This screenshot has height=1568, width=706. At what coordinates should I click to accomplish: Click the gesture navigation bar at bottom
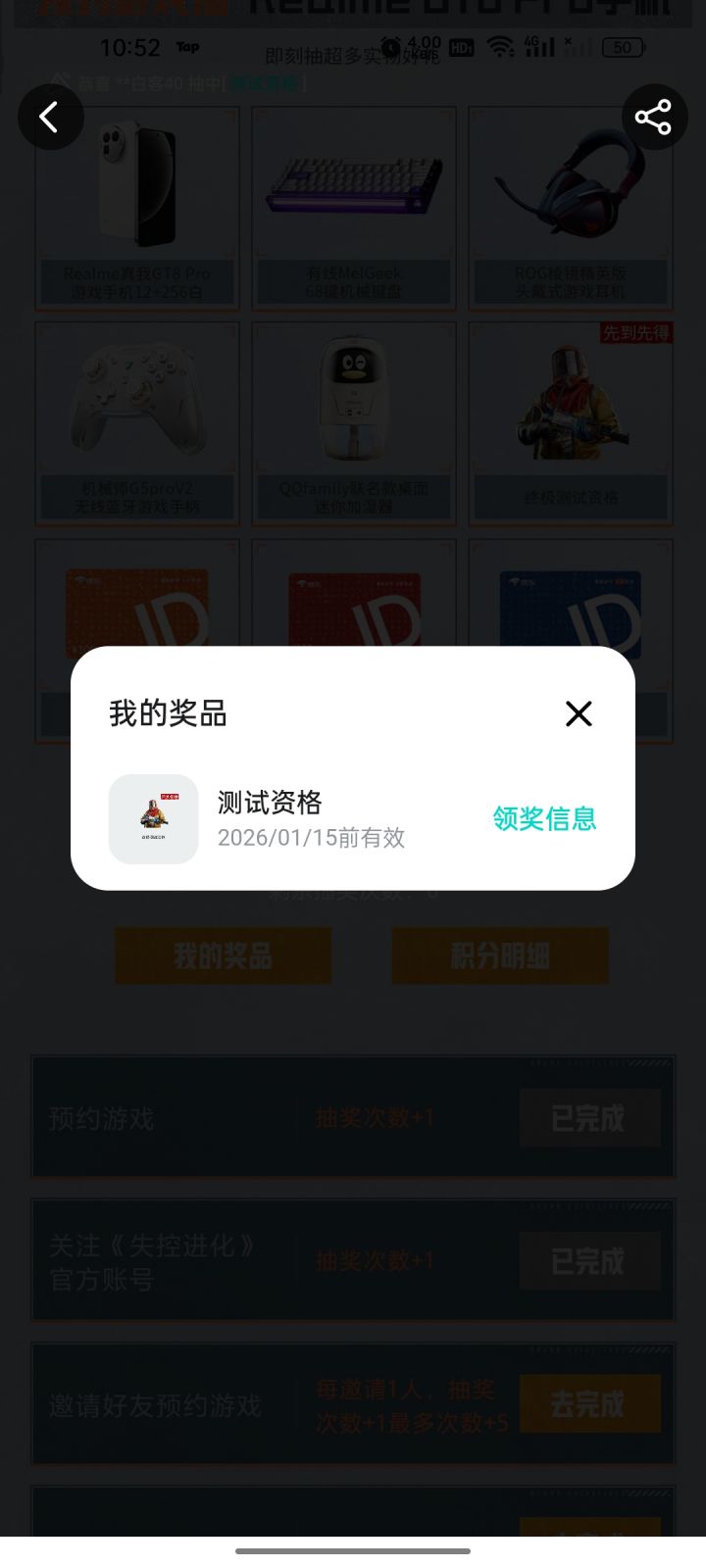click(353, 1551)
